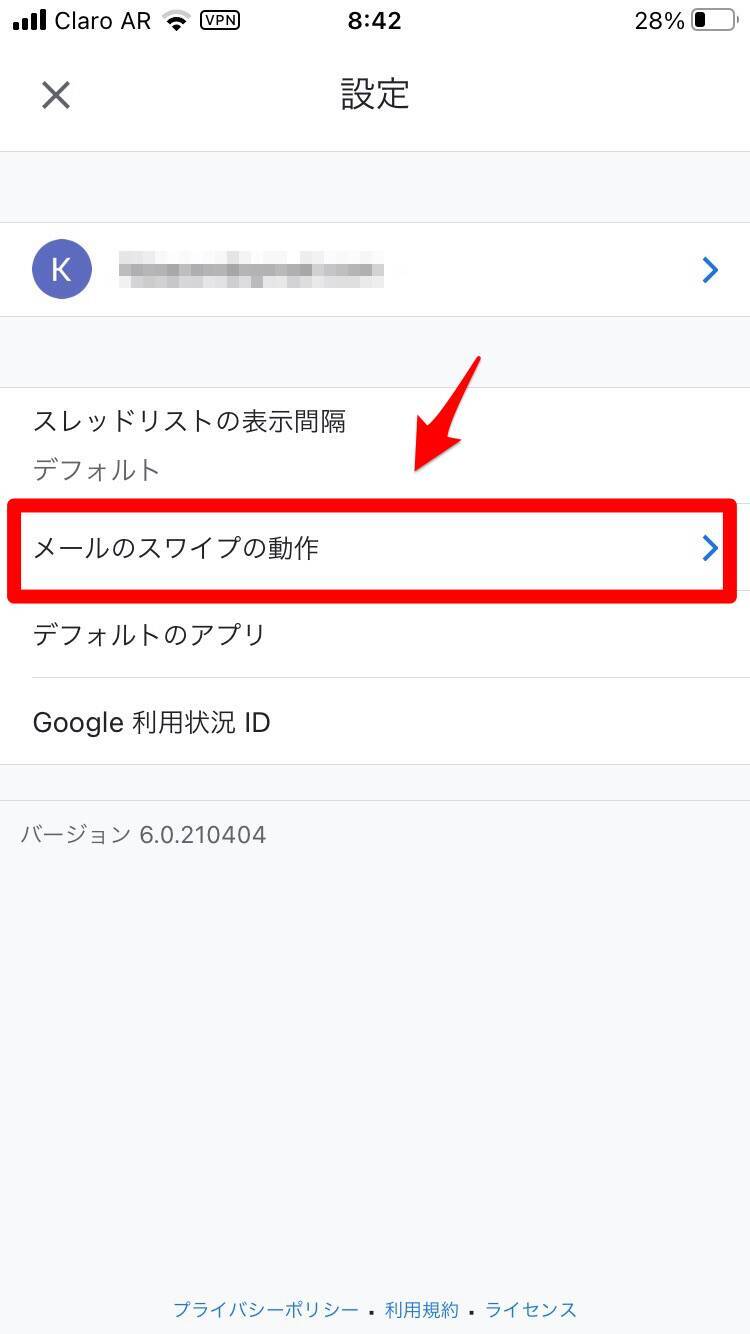Open メールのスワイプの動作 settings
This screenshot has height=1334, width=750.
pos(375,548)
